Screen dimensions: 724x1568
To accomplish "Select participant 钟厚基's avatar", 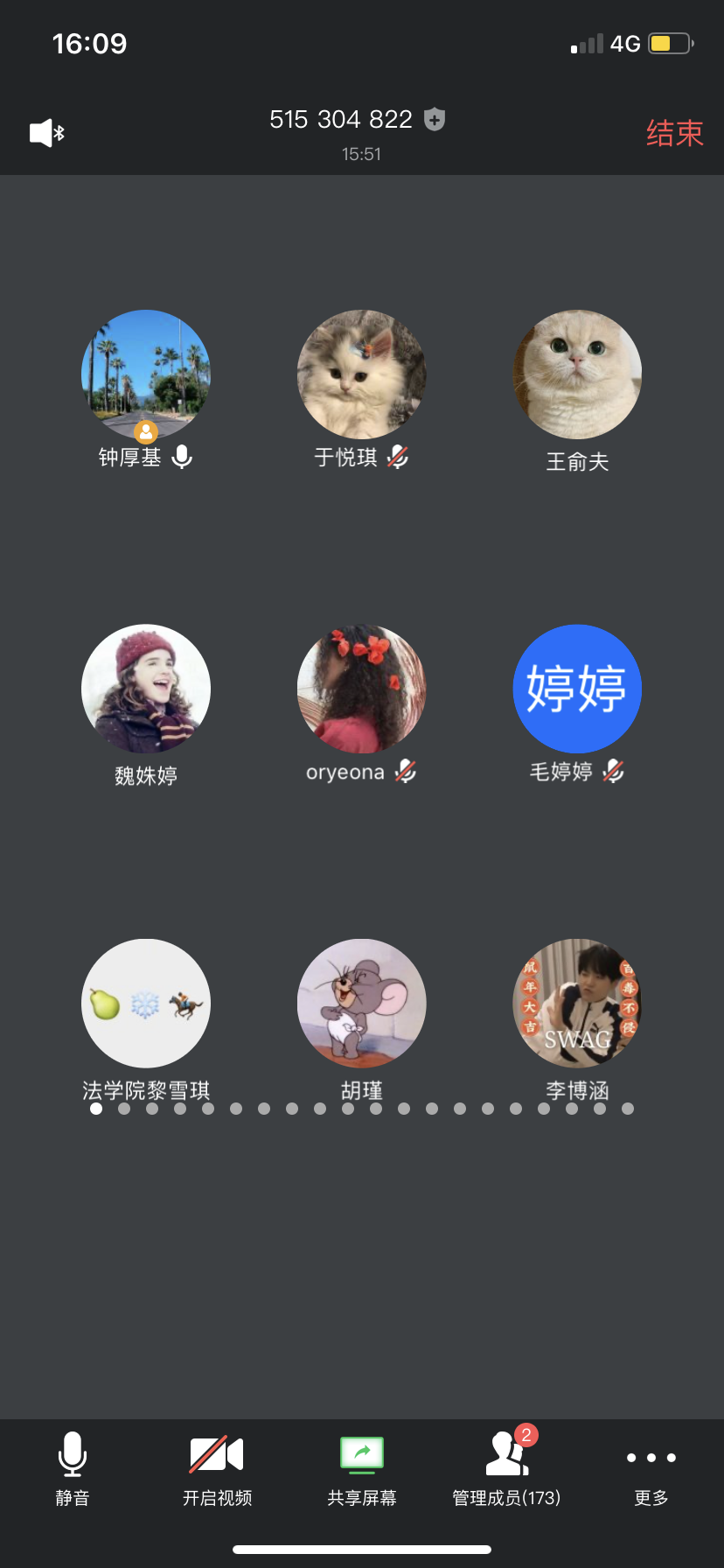I will [x=146, y=374].
